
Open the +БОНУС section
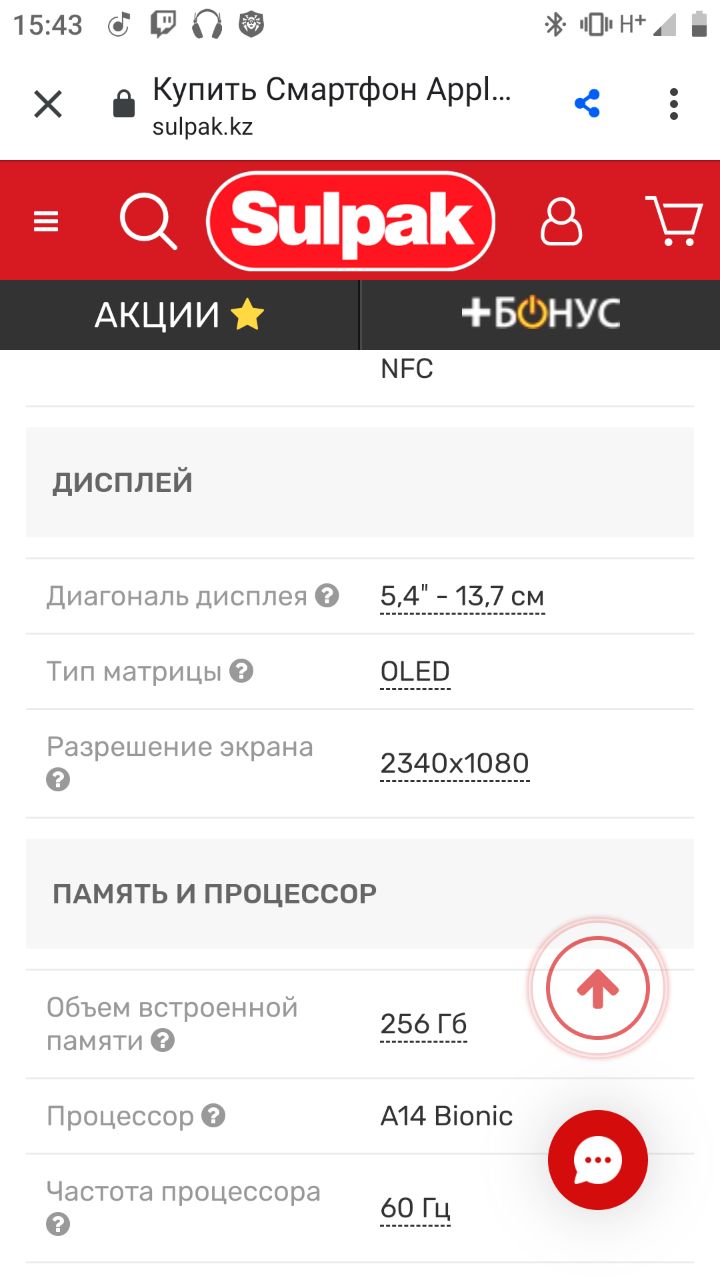tap(540, 315)
